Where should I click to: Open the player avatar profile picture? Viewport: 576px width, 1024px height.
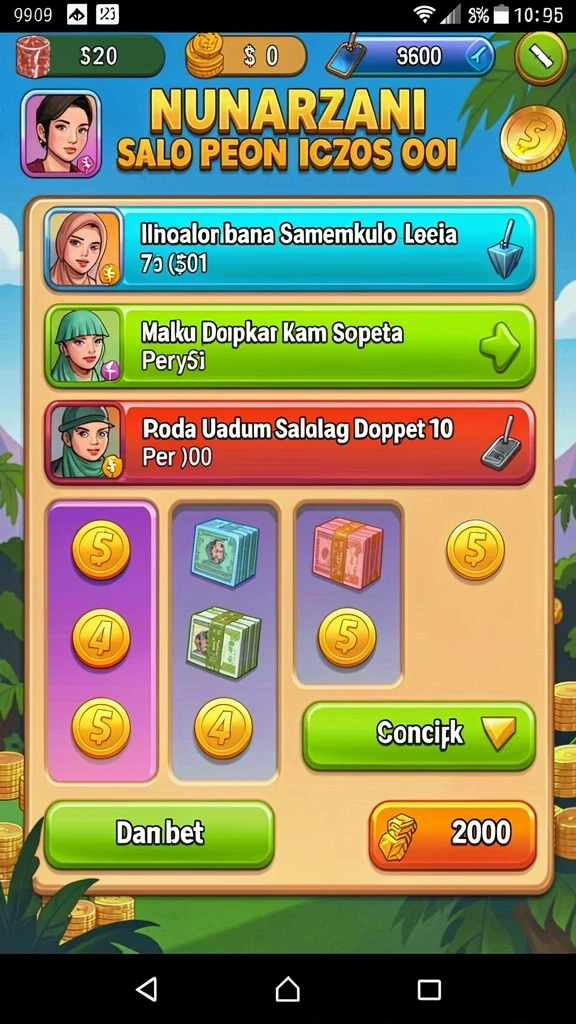pyautogui.click(x=61, y=134)
